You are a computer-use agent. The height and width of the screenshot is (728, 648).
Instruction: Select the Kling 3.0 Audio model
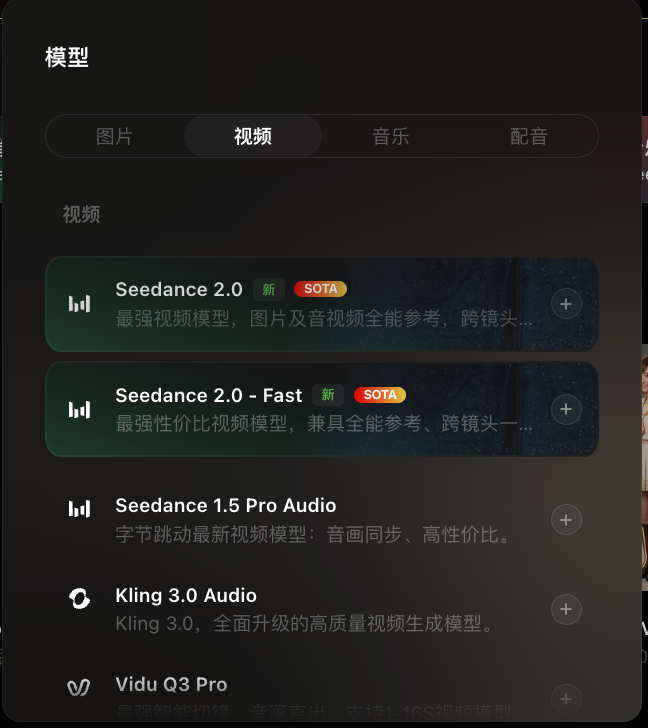click(x=300, y=609)
